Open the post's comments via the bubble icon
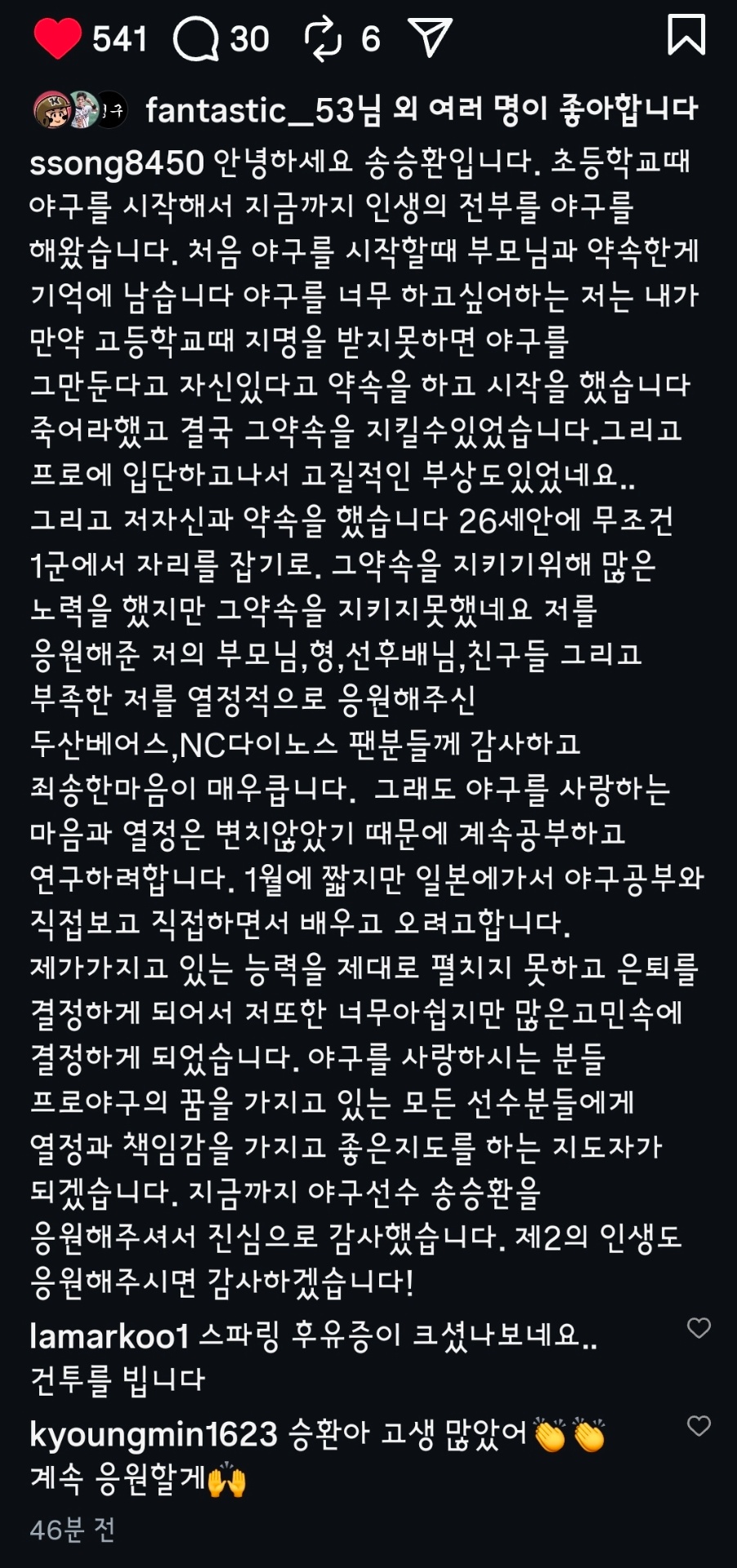Viewport: 737px width, 1568px height. [x=196, y=38]
